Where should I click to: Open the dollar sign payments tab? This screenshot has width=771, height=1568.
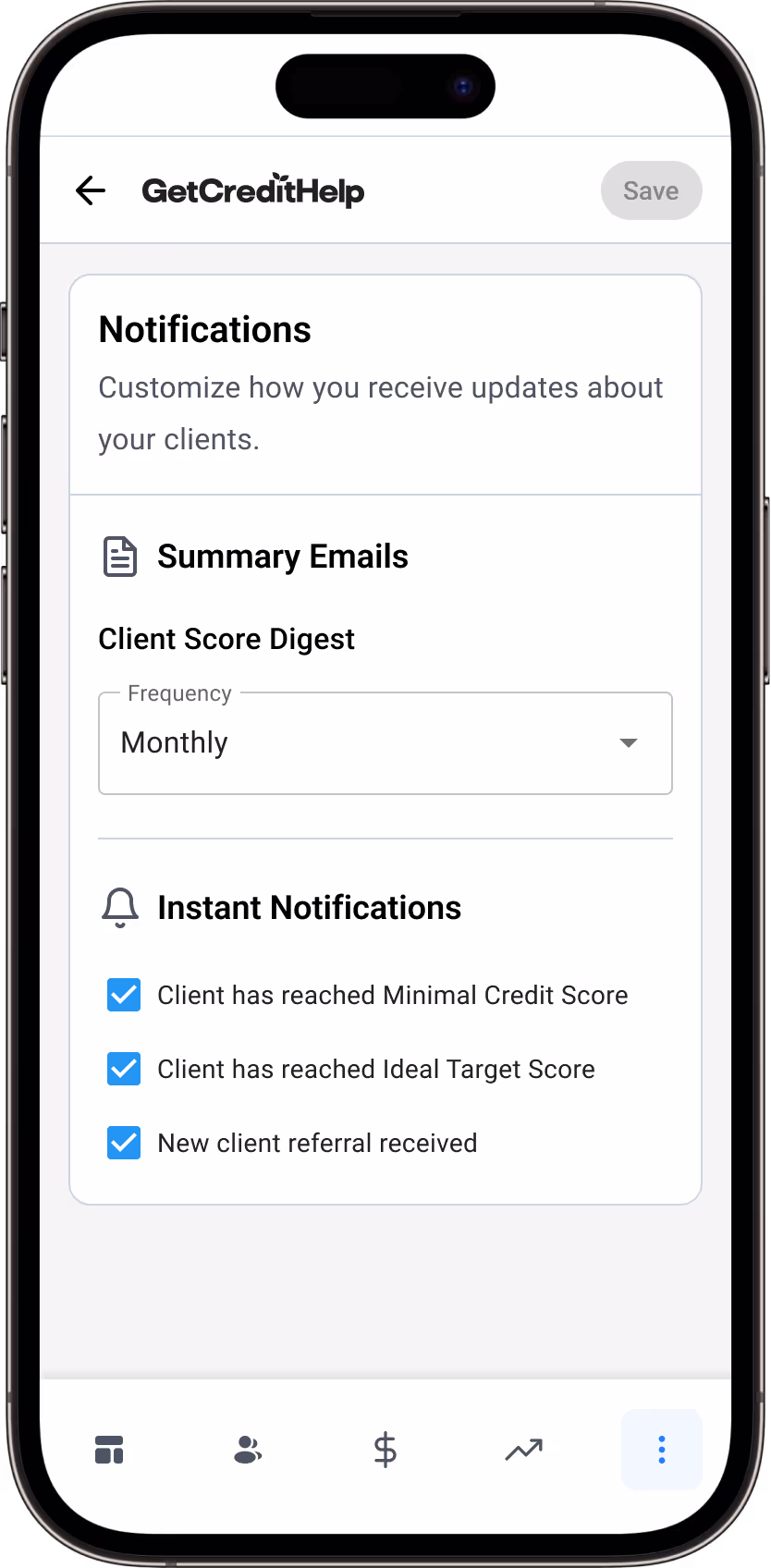(x=385, y=1450)
